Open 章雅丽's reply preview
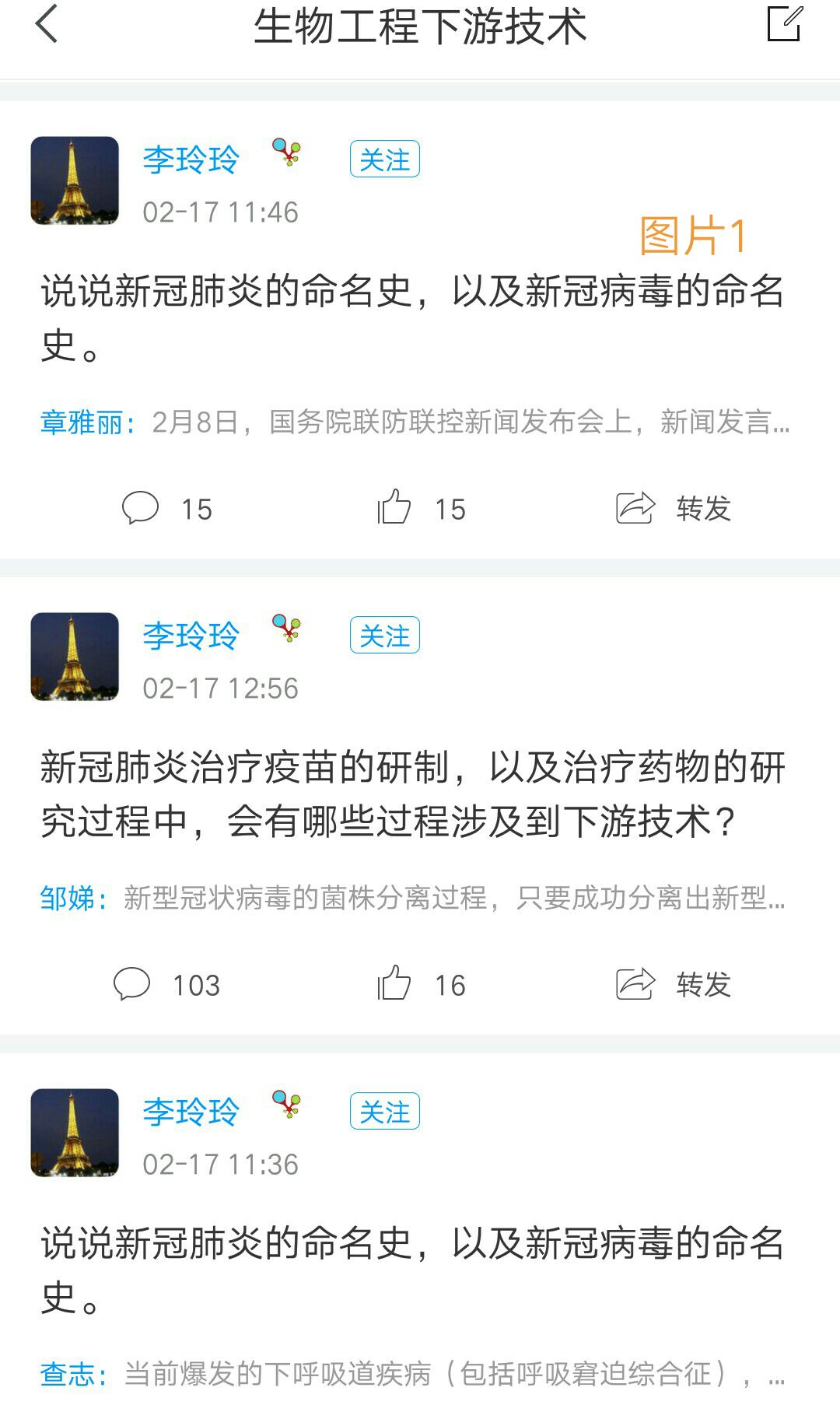This screenshot has height=1419, width=840. click(414, 422)
